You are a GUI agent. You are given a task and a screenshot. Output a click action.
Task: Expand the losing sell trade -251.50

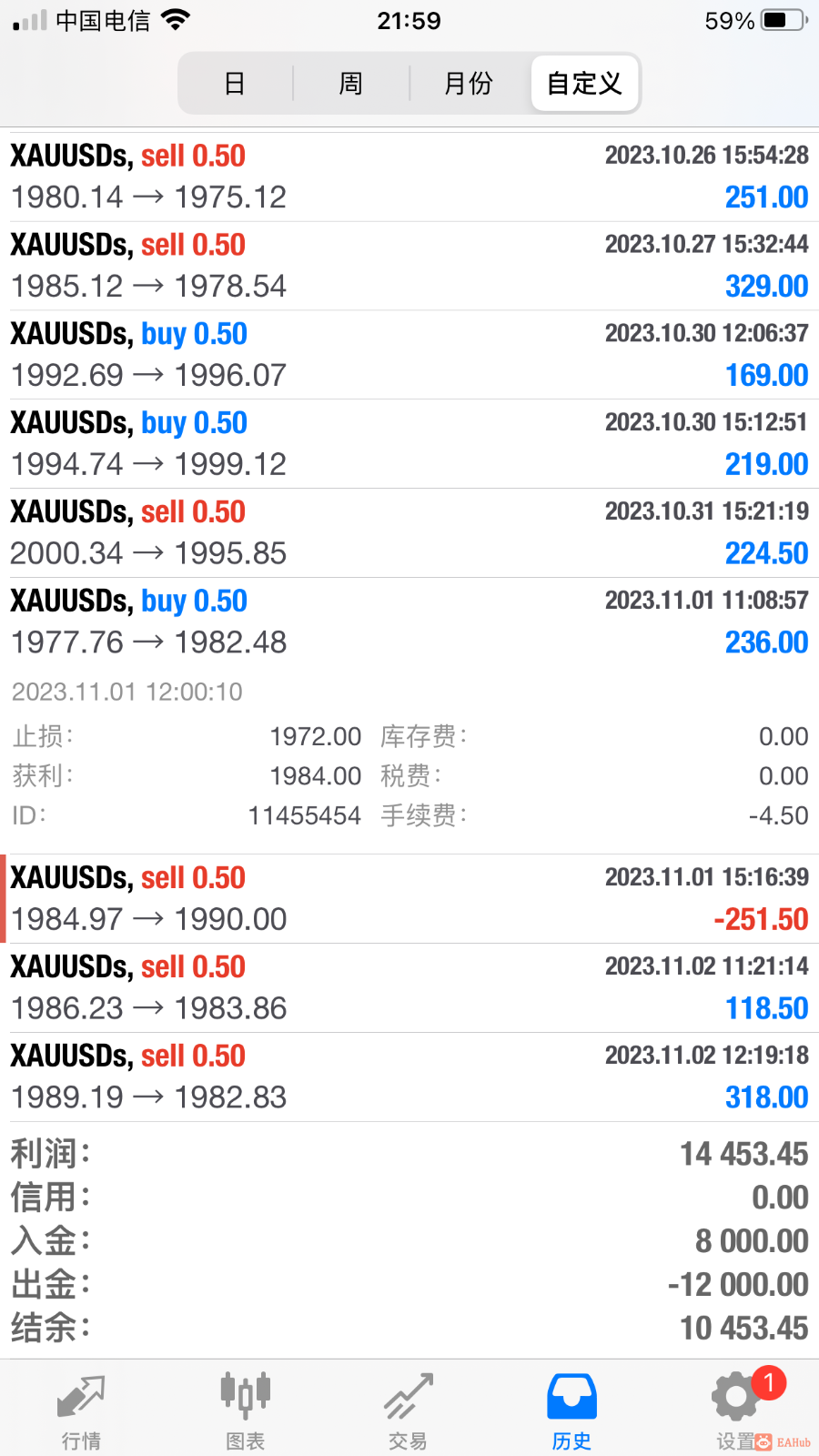pos(409,899)
